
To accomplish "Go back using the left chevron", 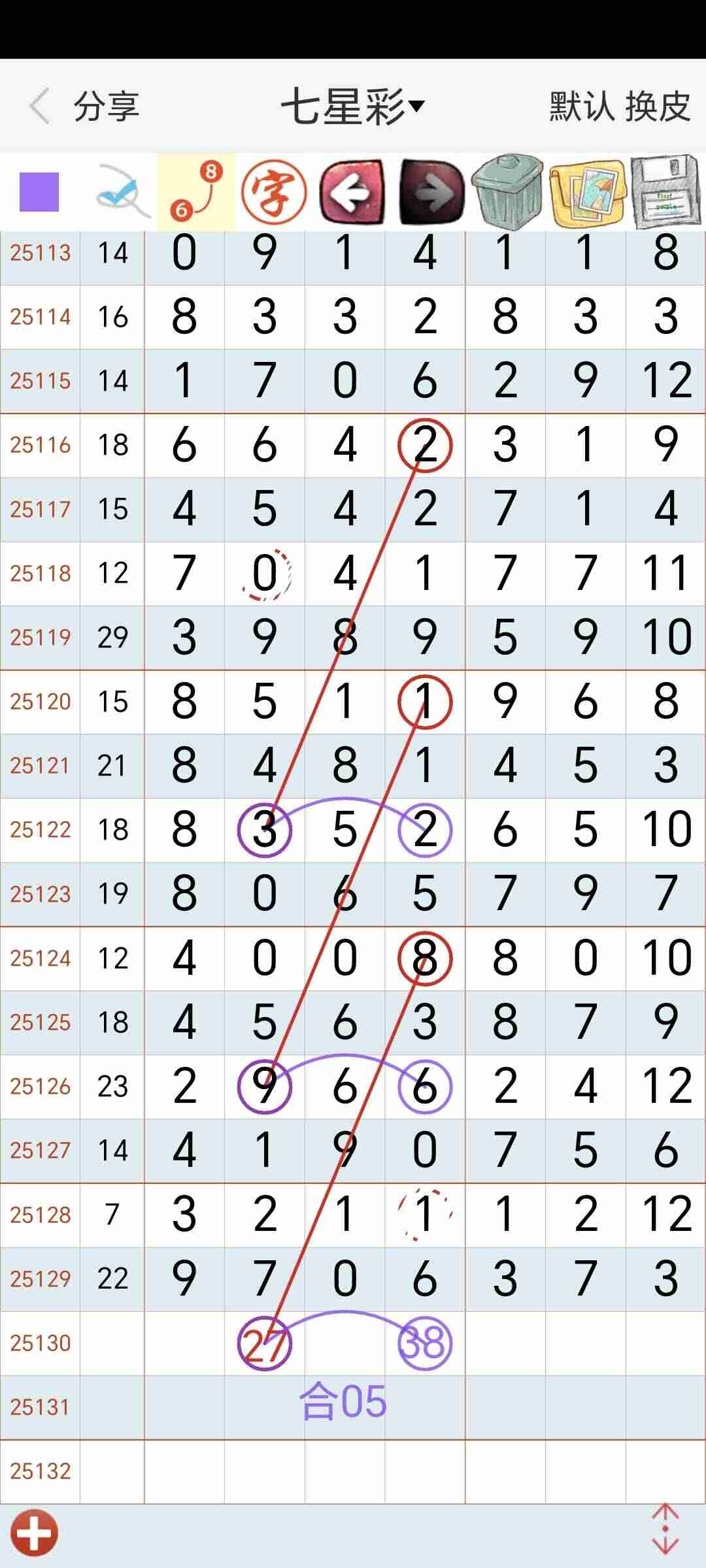I will 39,106.
